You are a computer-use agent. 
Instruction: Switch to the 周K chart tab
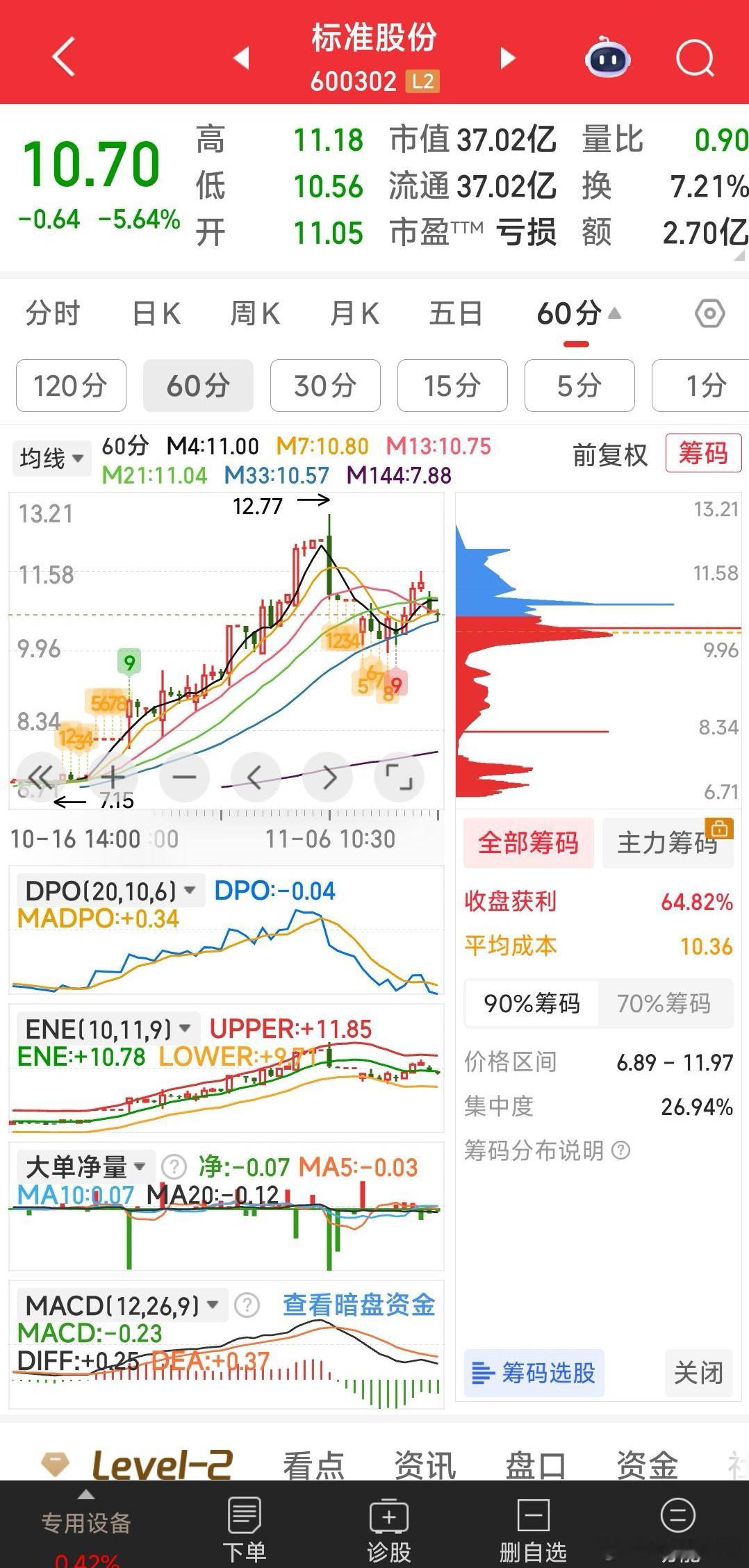click(255, 313)
